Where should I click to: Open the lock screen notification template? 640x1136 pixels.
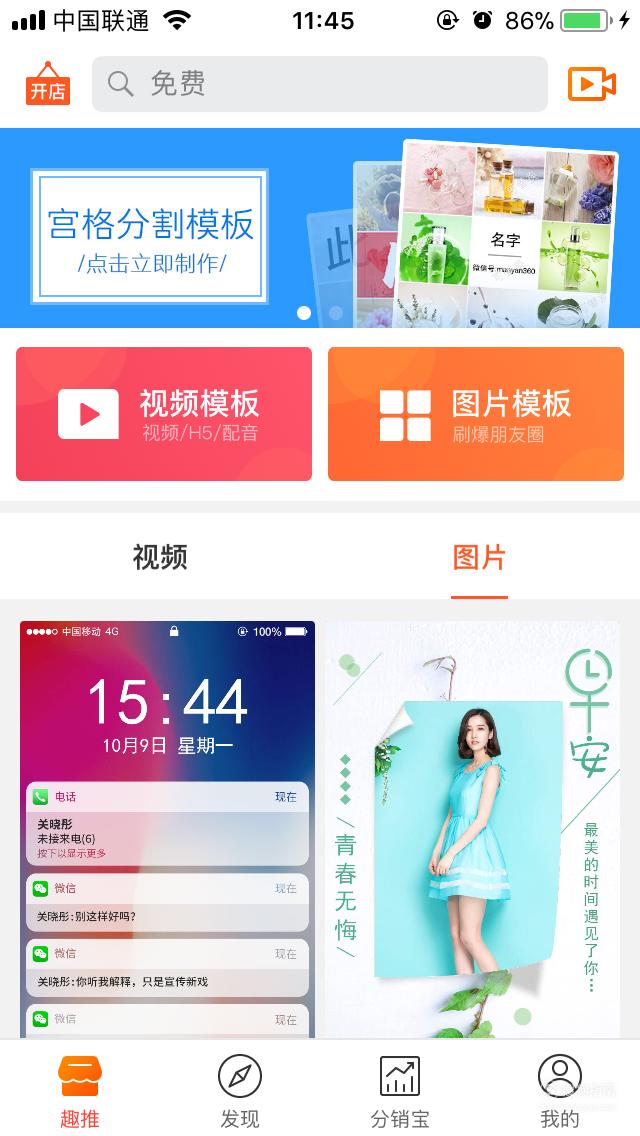pyautogui.click(x=167, y=830)
